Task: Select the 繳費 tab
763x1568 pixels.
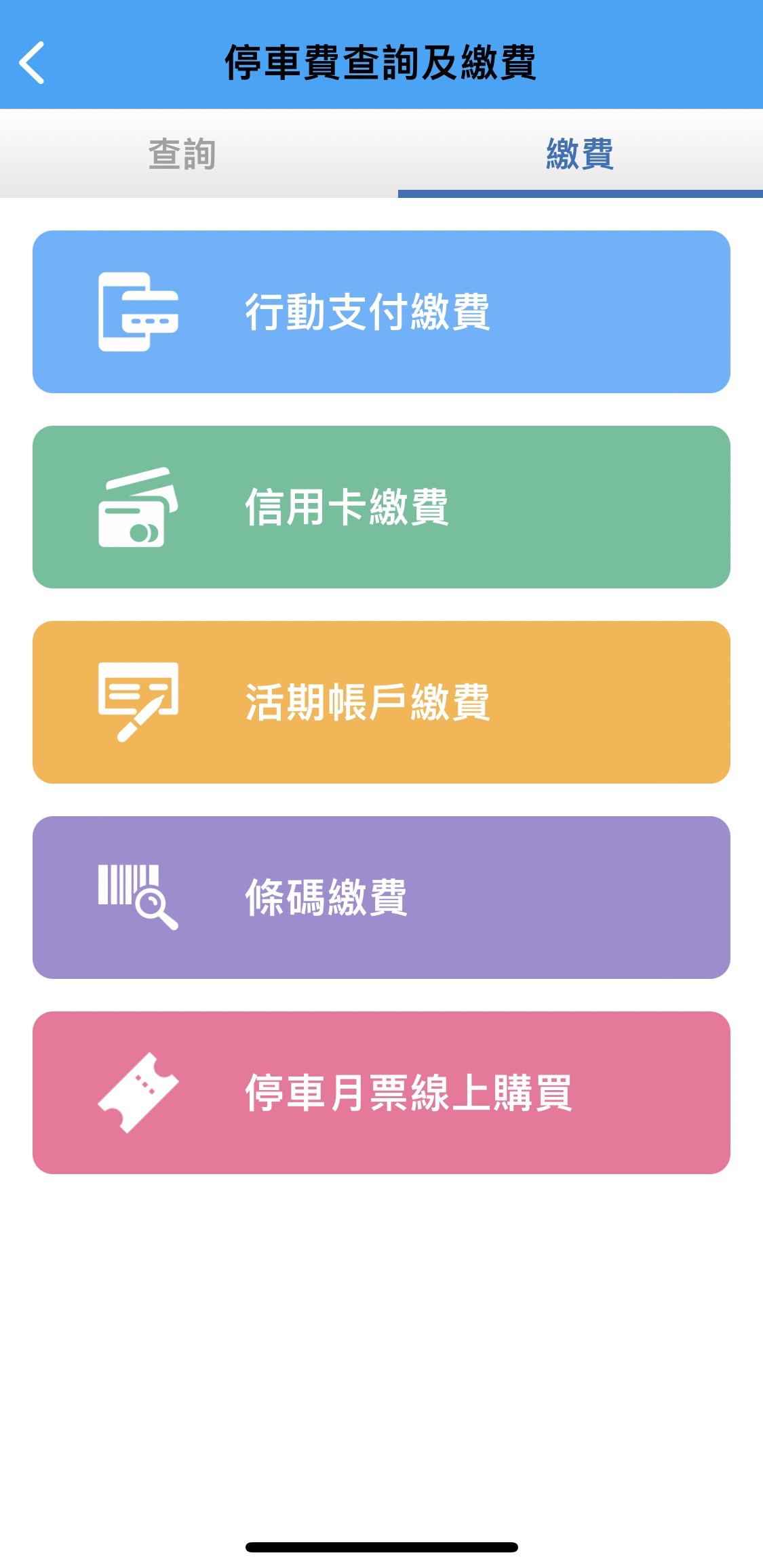Action: pos(580,154)
